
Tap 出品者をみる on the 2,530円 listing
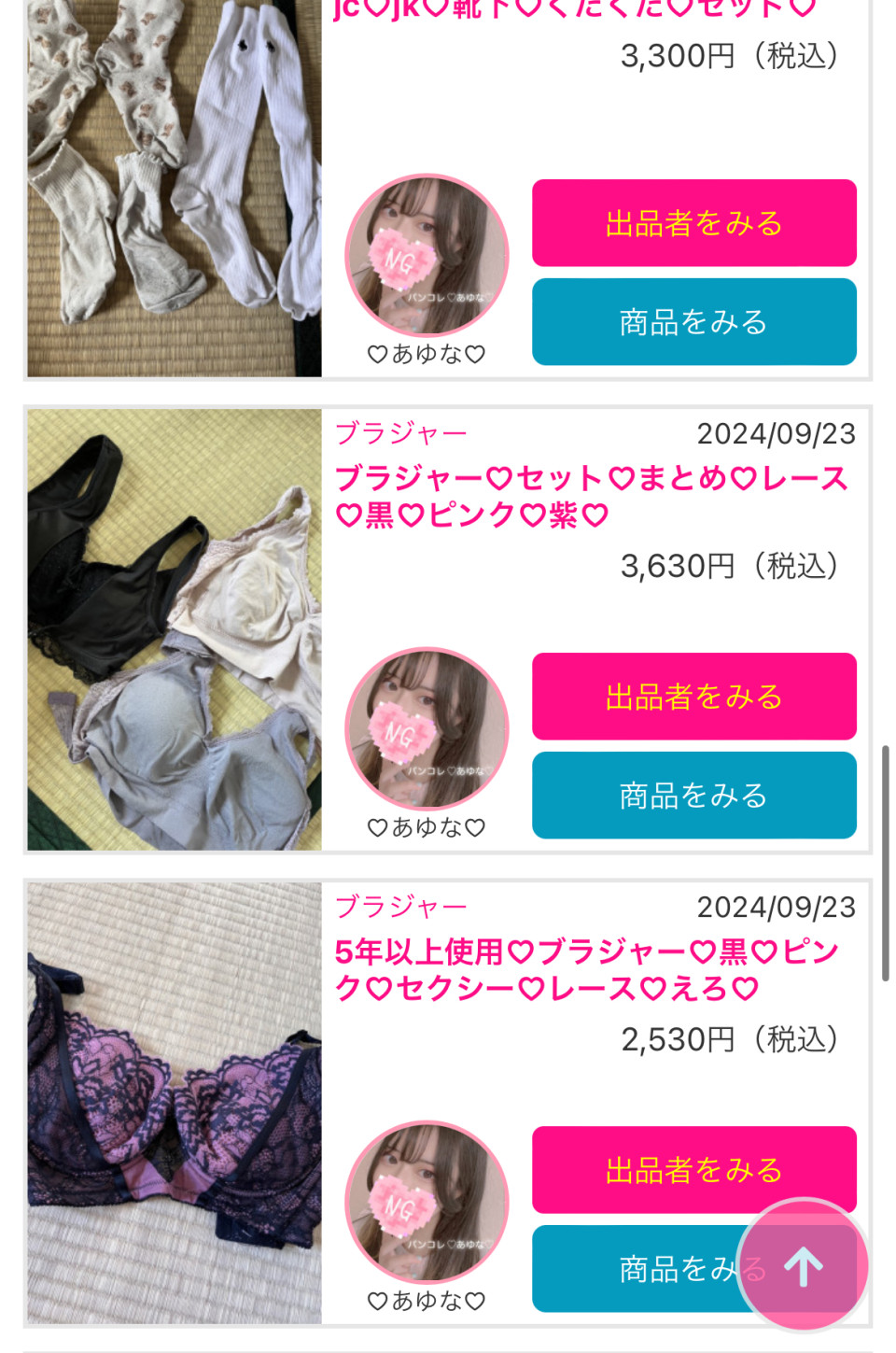(x=693, y=1169)
